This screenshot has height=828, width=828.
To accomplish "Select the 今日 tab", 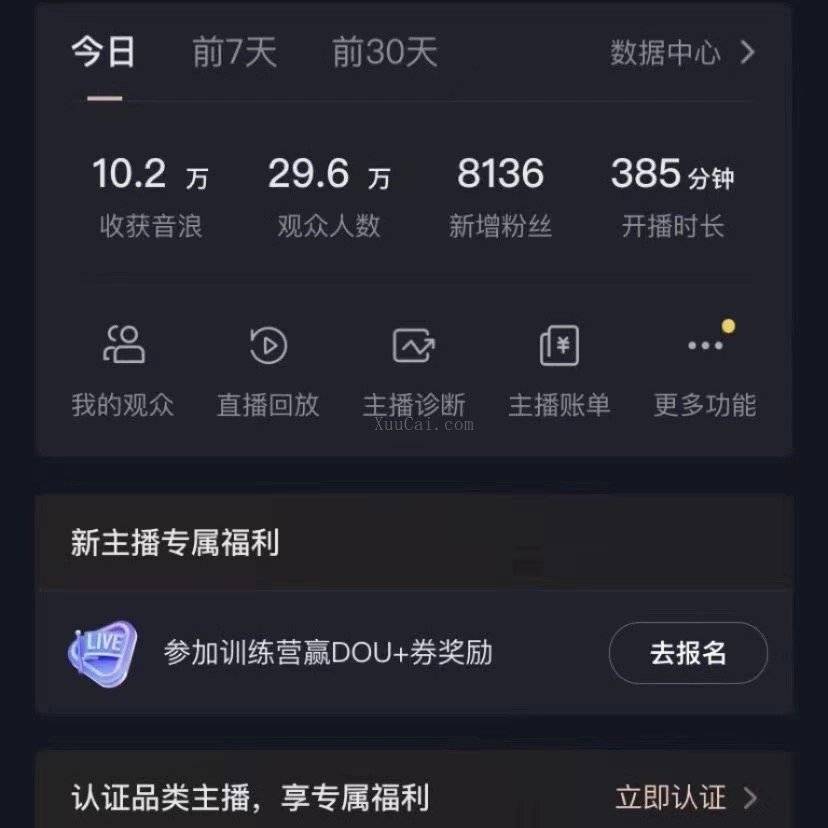I will point(103,53).
